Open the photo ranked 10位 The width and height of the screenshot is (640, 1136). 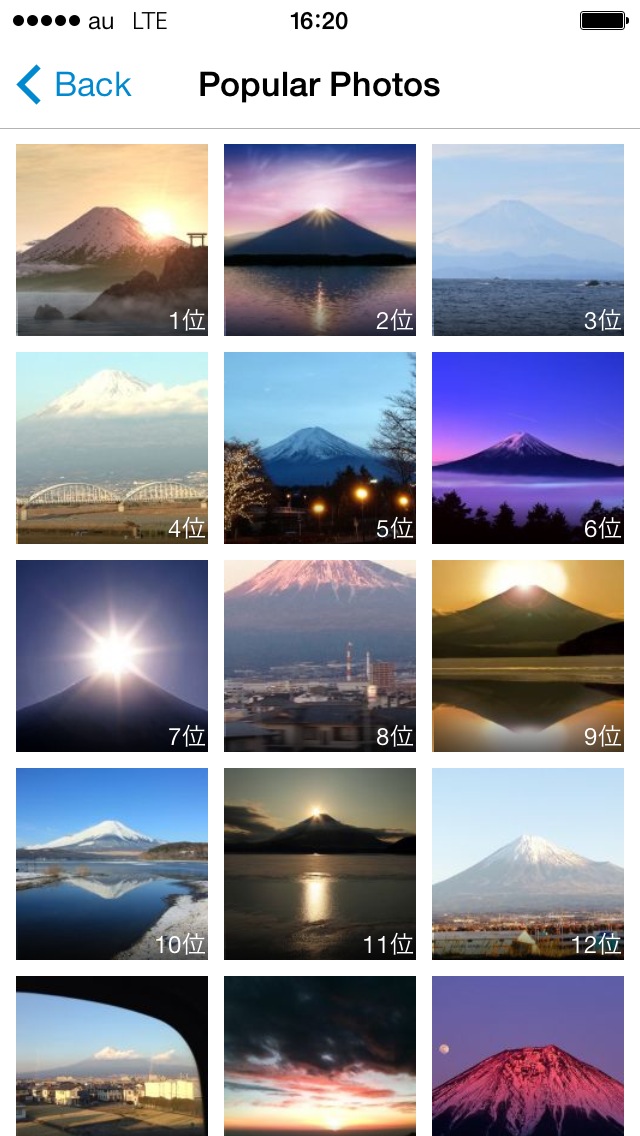(112, 864)
